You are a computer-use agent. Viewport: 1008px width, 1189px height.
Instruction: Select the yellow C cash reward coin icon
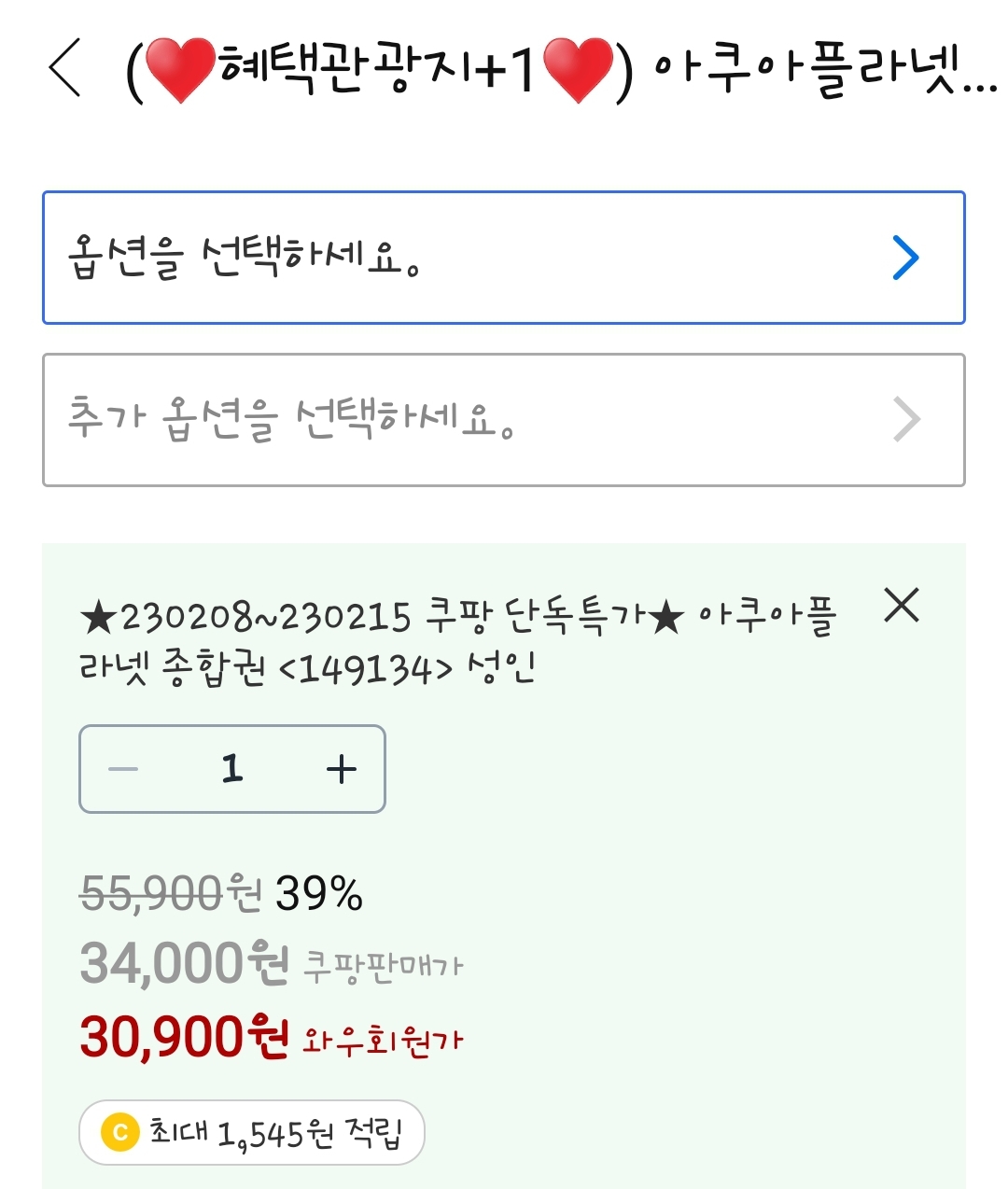coord(120,1133)
